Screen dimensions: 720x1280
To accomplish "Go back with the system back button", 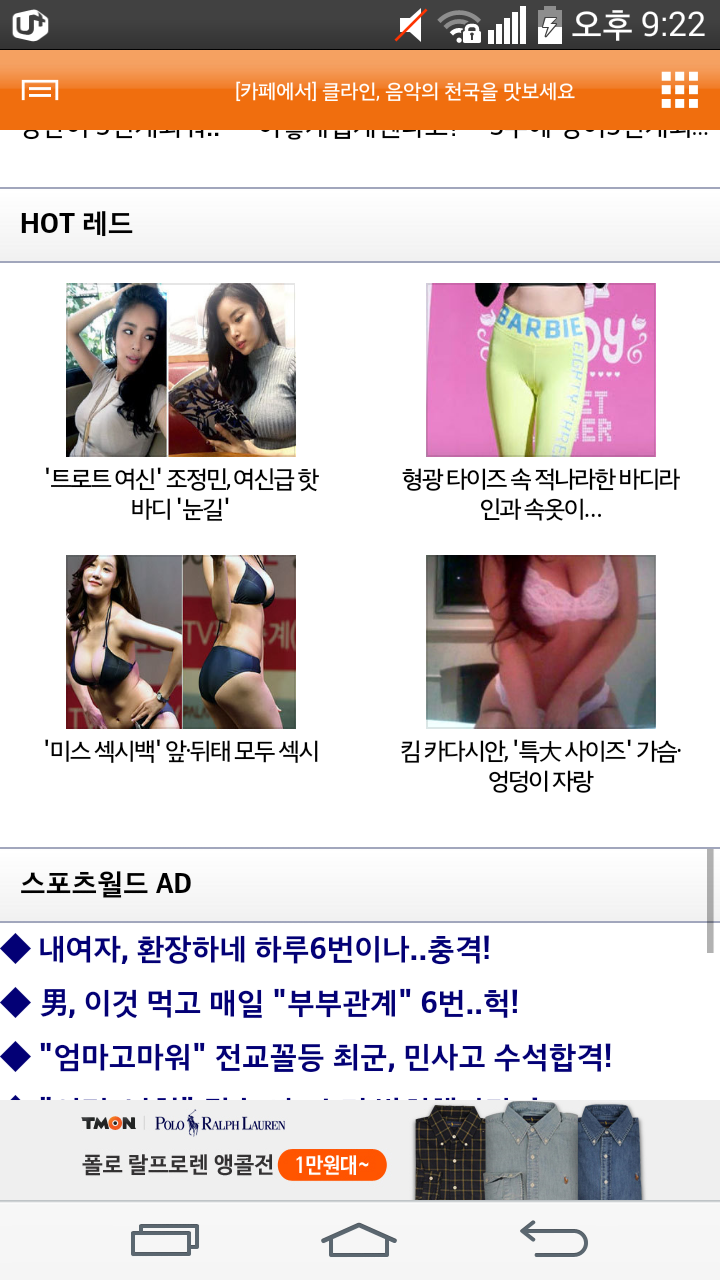I will [x=554, y=1240].
